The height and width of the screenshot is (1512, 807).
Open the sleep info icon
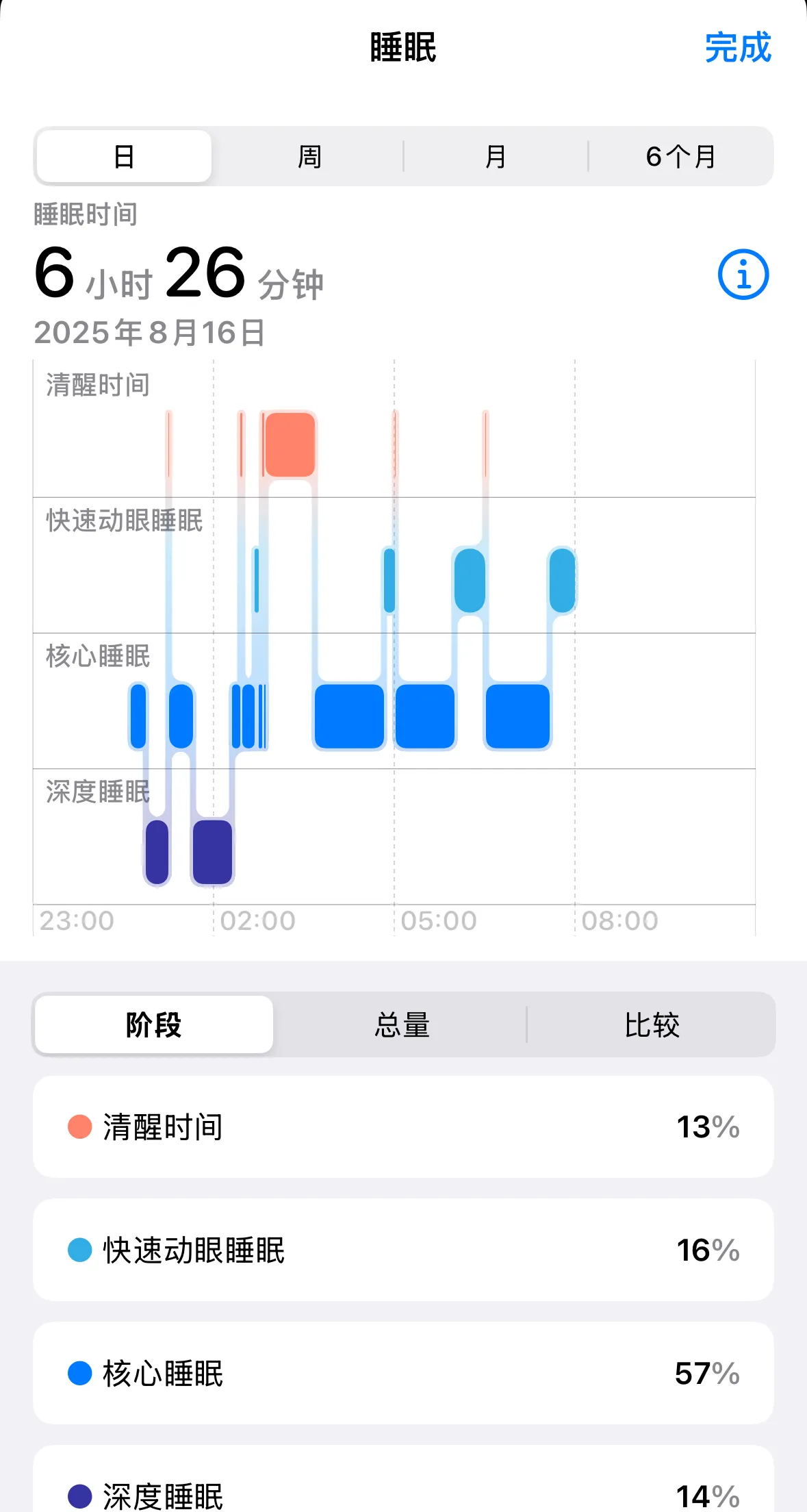coord(743,275)
